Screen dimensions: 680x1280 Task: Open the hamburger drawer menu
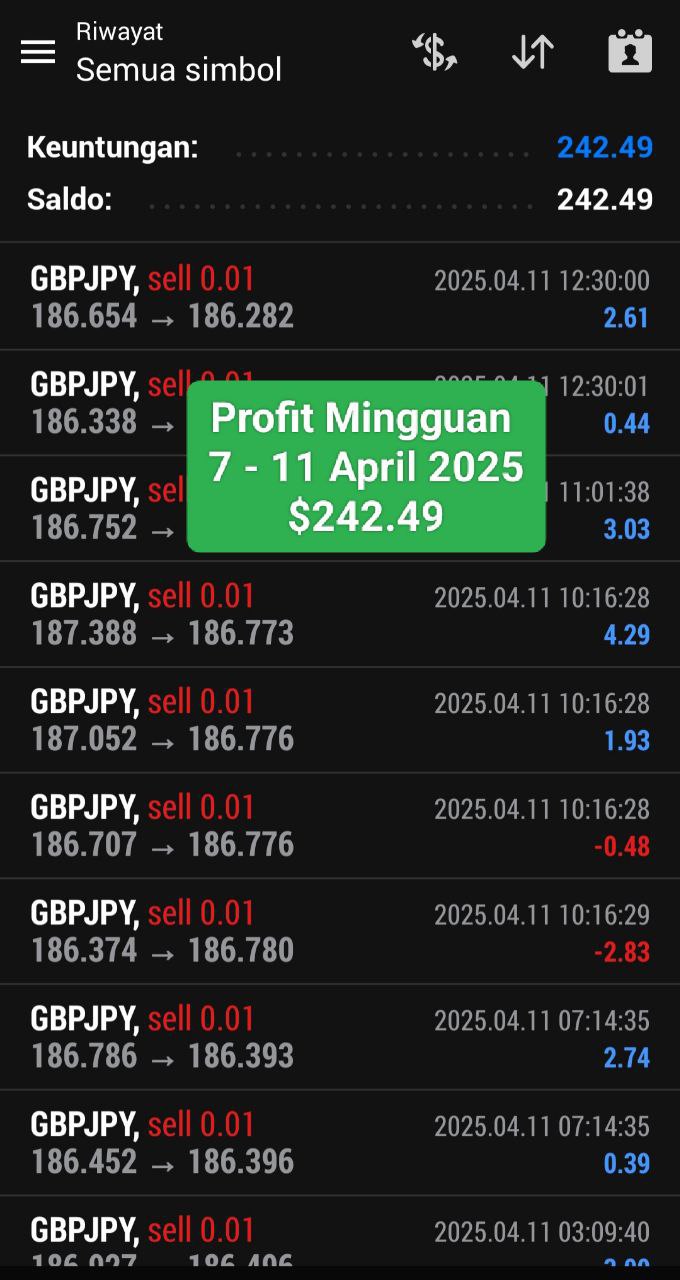click(x=38, y=52)
